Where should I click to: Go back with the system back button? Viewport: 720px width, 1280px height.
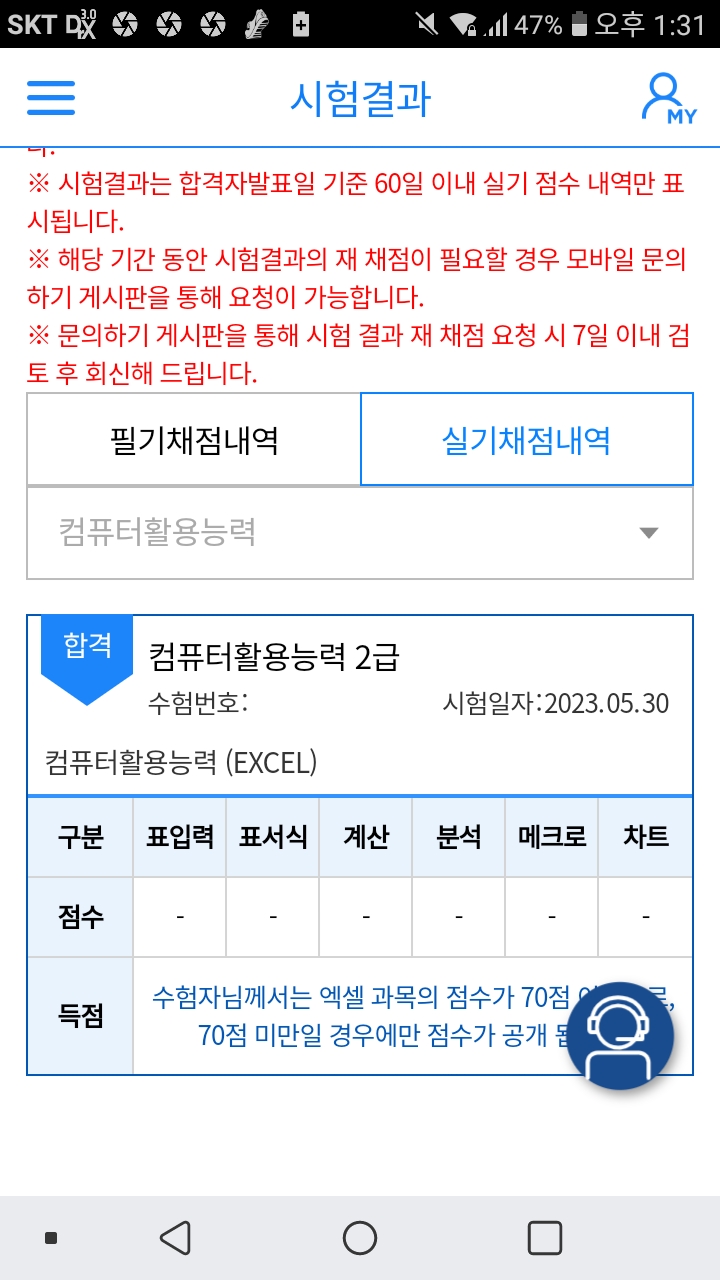pos(176,1238)
